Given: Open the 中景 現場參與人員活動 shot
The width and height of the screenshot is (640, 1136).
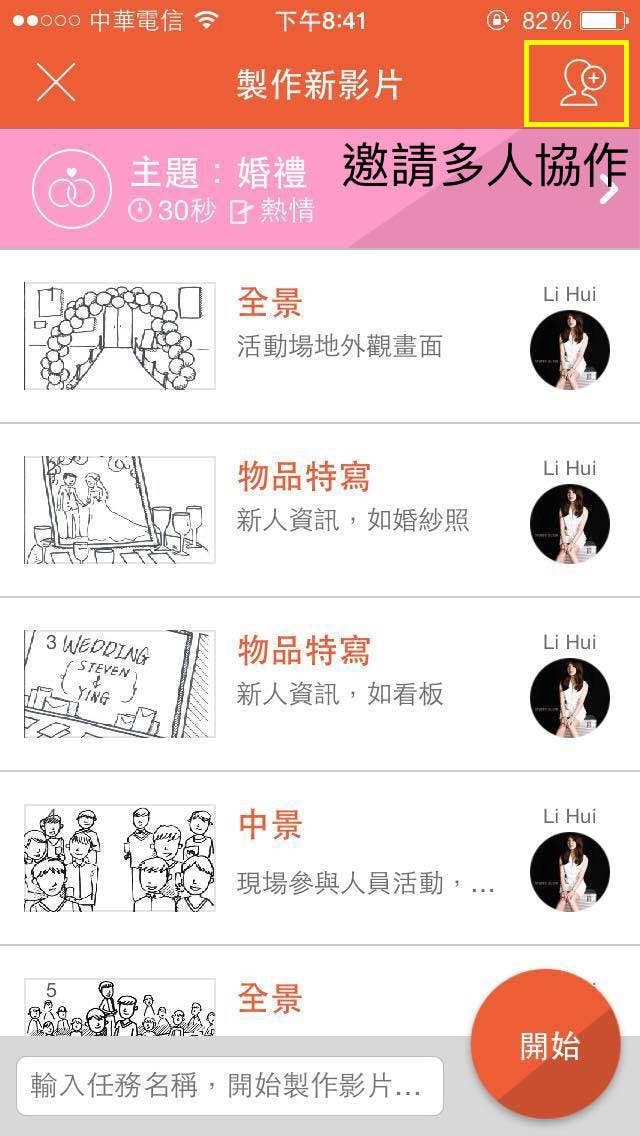Looking at the screenshot, I should [340, 858].
